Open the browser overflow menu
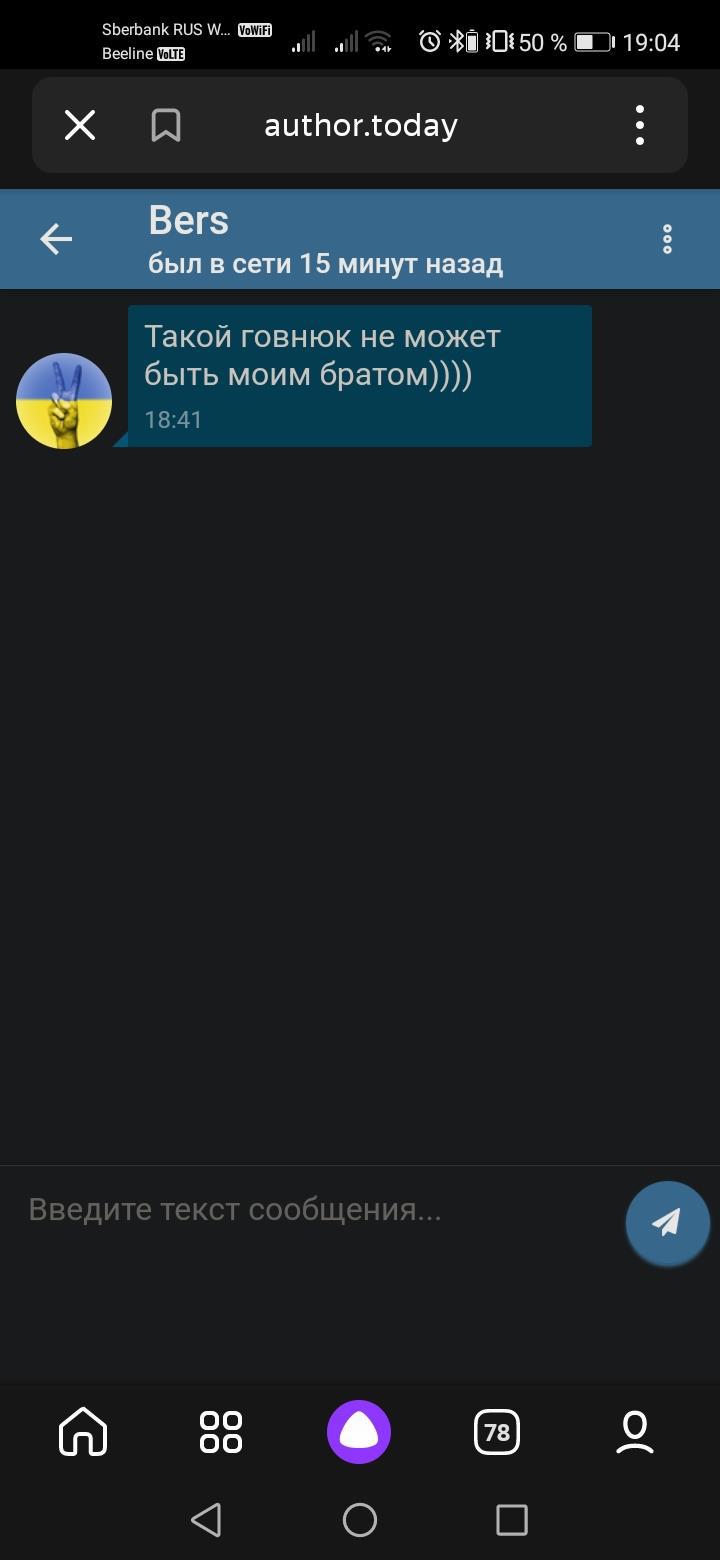 pos(640,126)
